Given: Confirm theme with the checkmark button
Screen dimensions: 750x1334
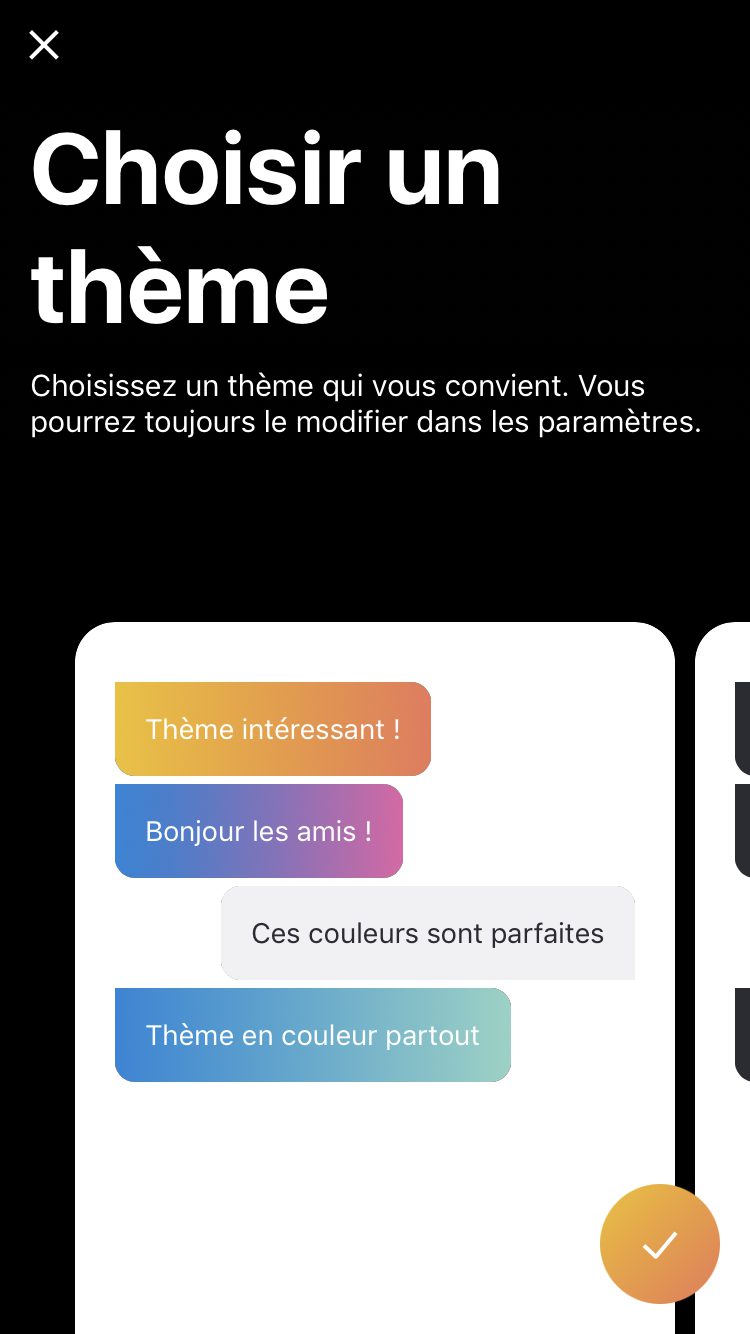Looking at the screenshot, I should tap(659, 1244).
